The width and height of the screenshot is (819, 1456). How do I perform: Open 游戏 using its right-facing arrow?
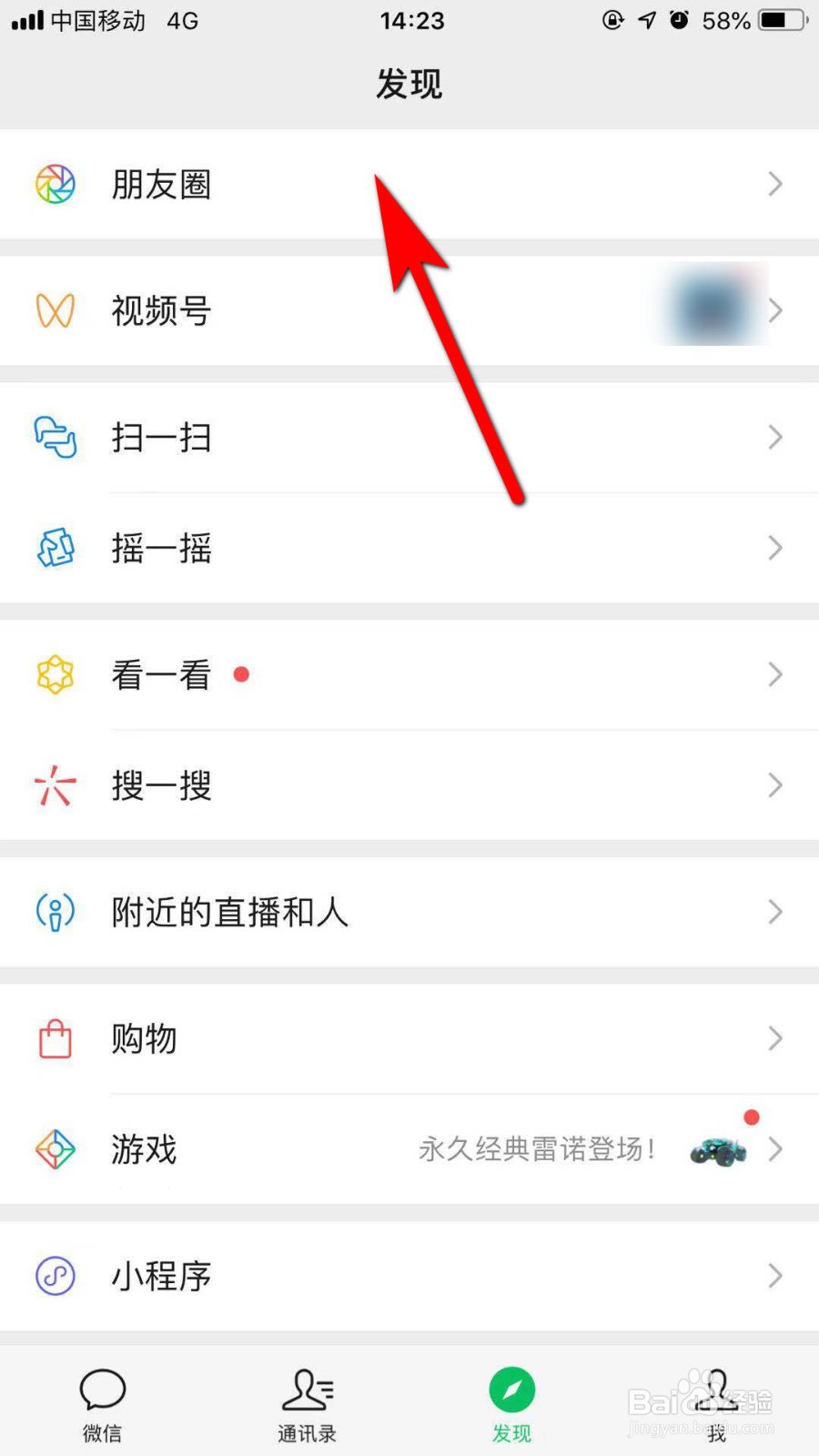774,1149
